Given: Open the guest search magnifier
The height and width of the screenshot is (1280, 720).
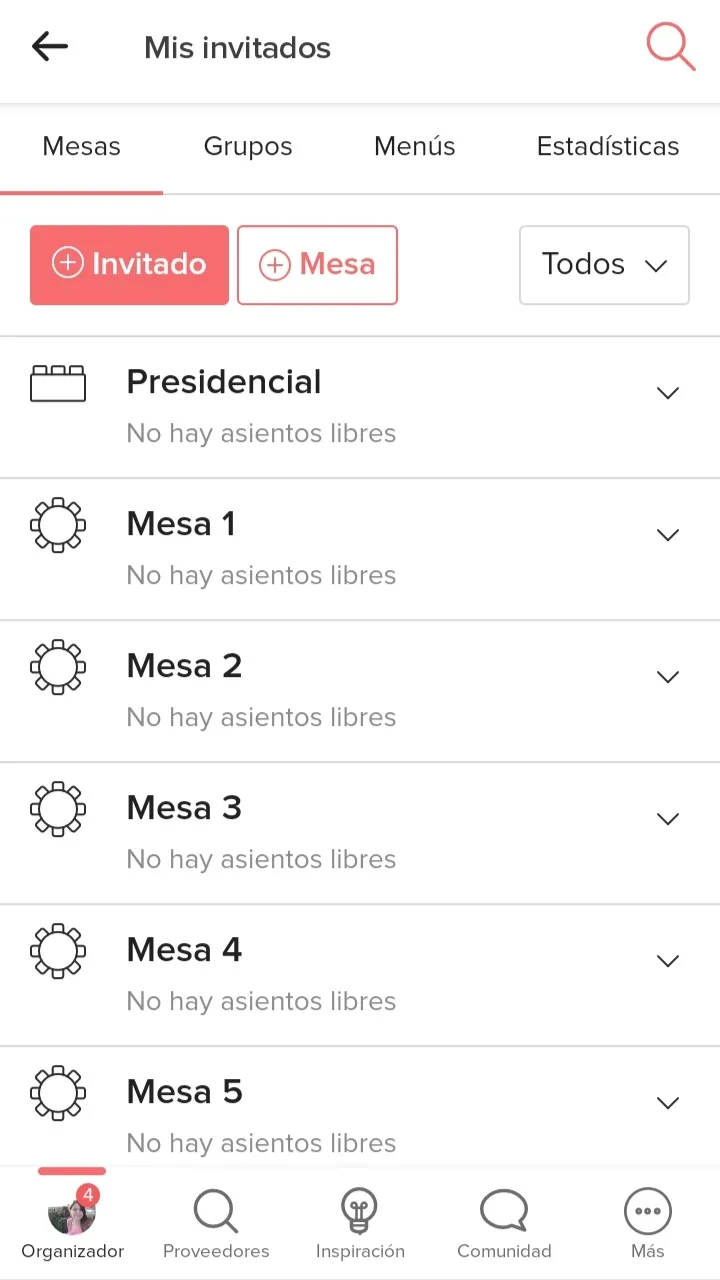Looking at the screenshot, I should point(670,47).
